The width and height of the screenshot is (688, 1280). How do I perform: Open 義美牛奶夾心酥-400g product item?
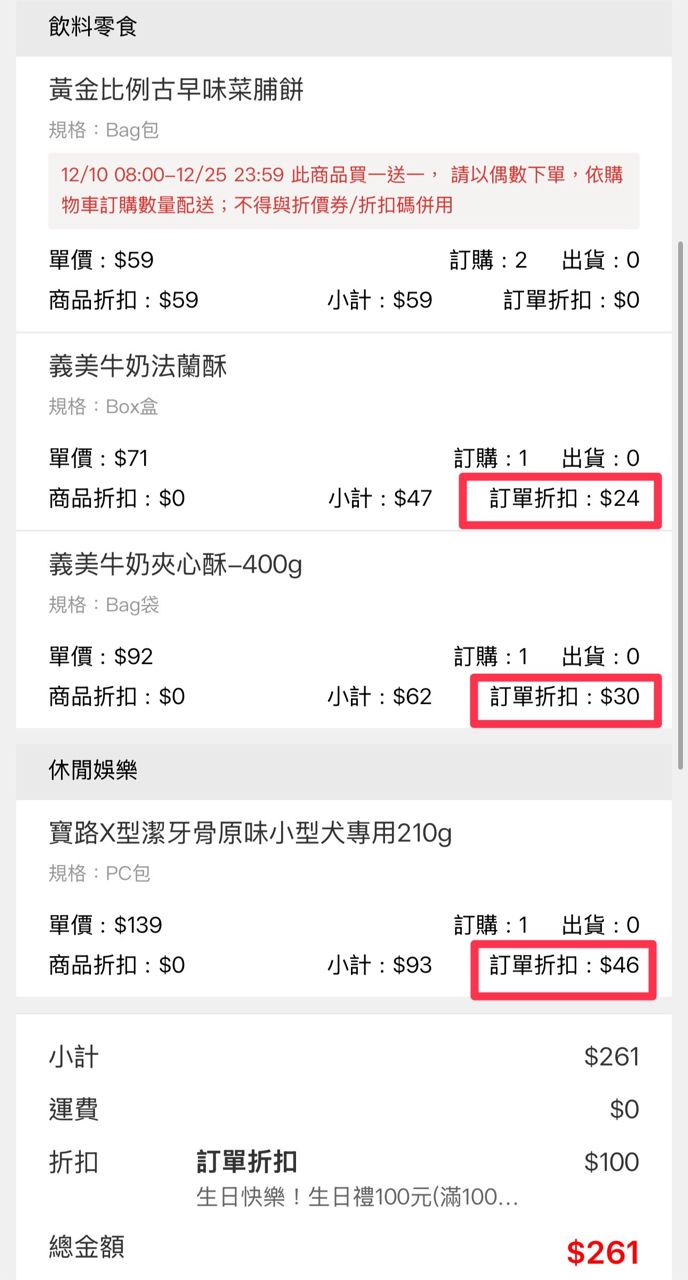point(176,565)
